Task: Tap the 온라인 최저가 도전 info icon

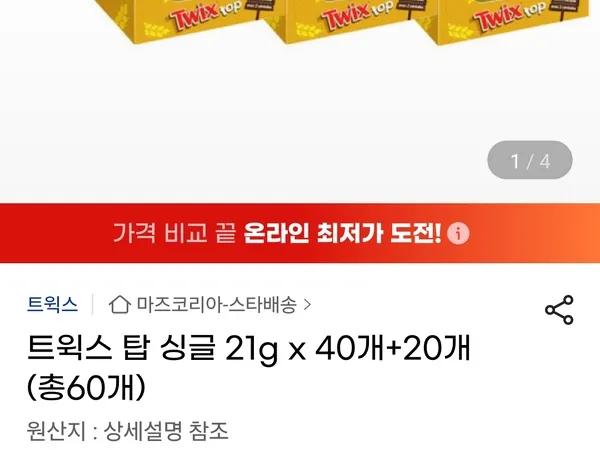Action: tap(458, 234)
